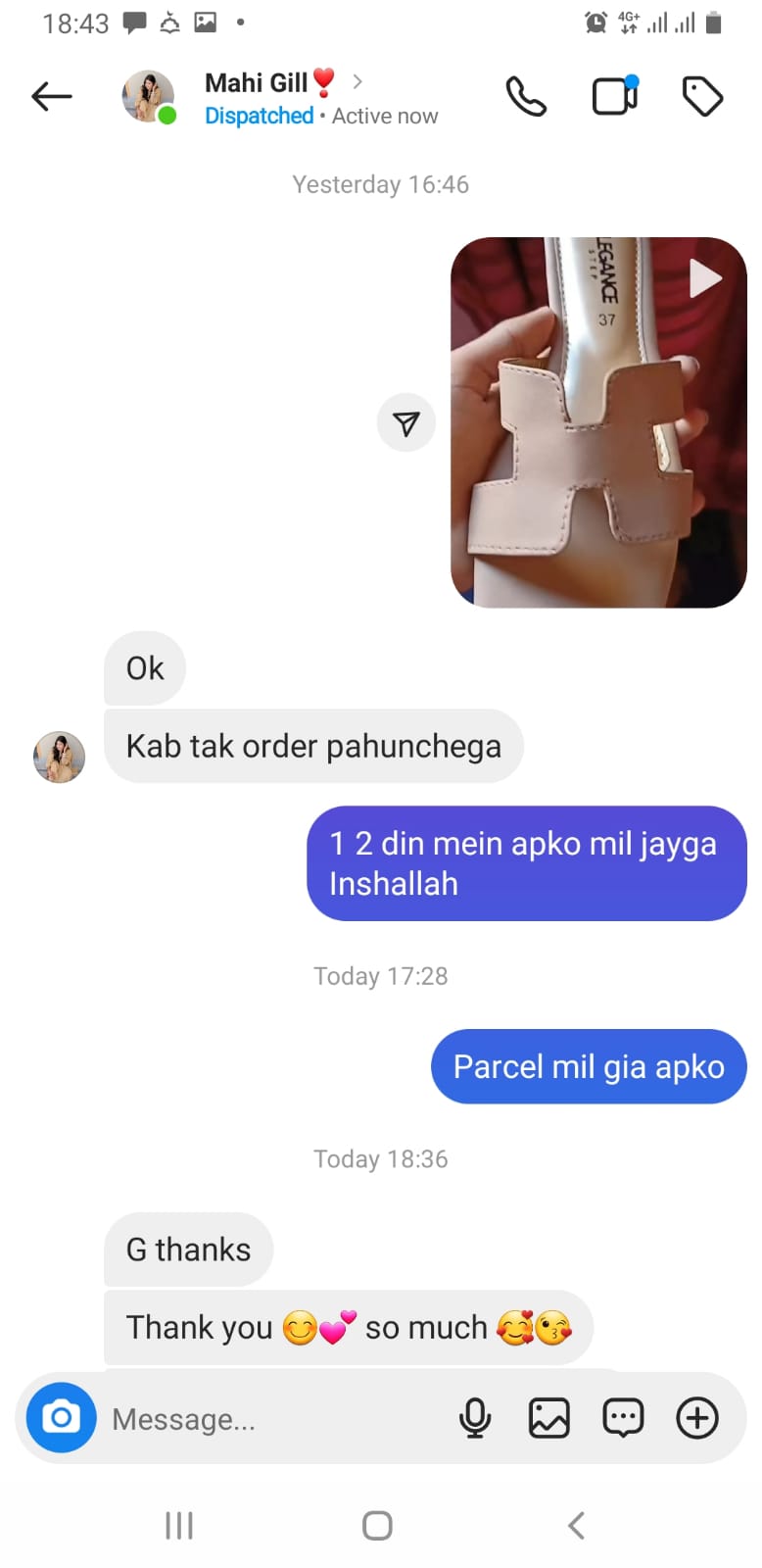Tap Mahi Gill's avatar beside her message
This screenshot has height=1568, width=762.
(x=59, y=757)
